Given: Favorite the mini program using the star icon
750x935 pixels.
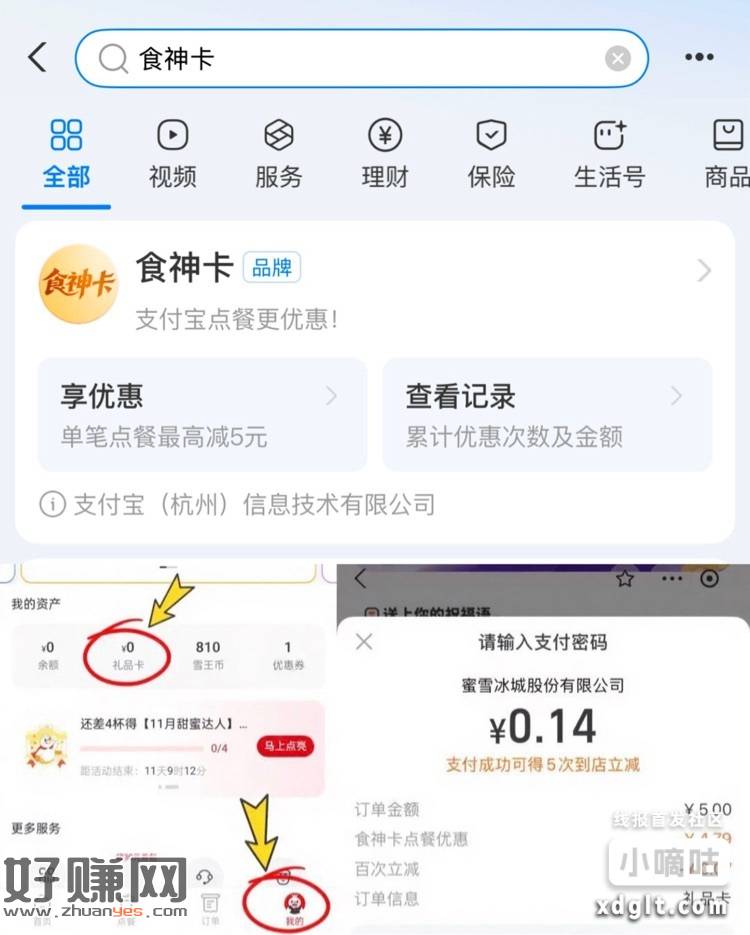Looking at the screenshot, I should 625,578.
